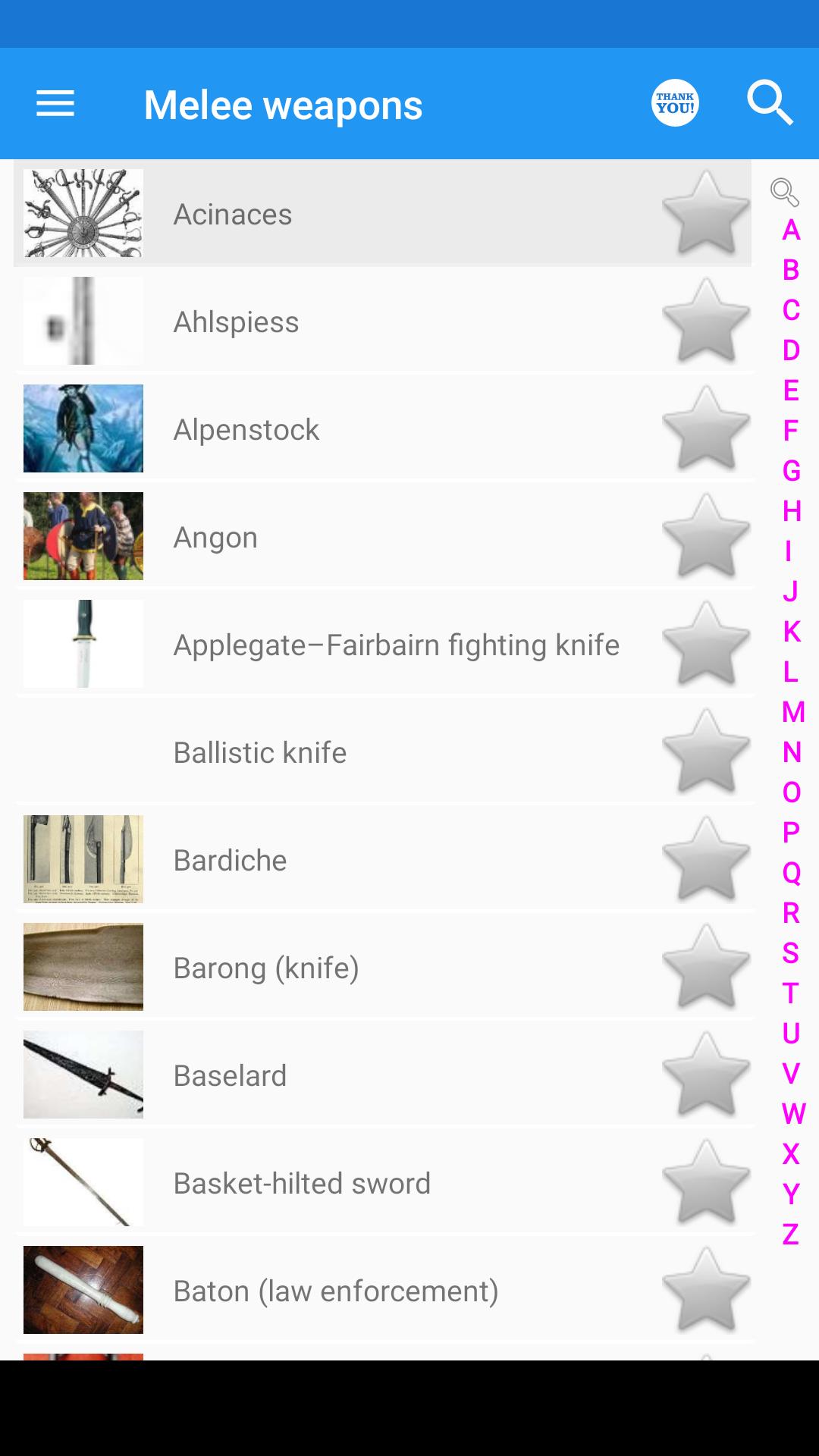The height and width of the screenshot is (1456, 819).
Task: Tap the magnifier atop the alphabet index
Action: (784, 192)
